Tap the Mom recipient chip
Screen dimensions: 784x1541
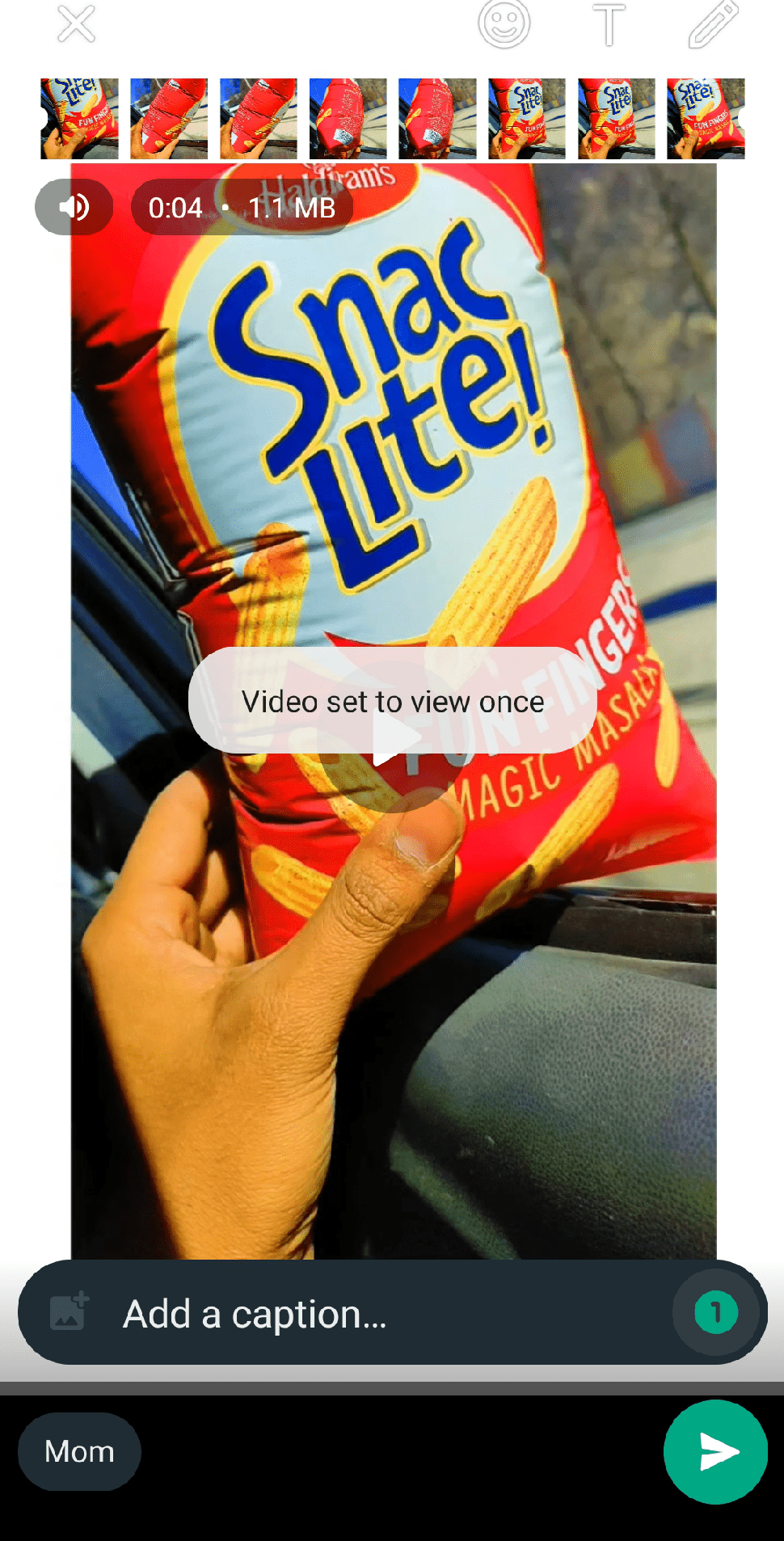[79, 1452]
